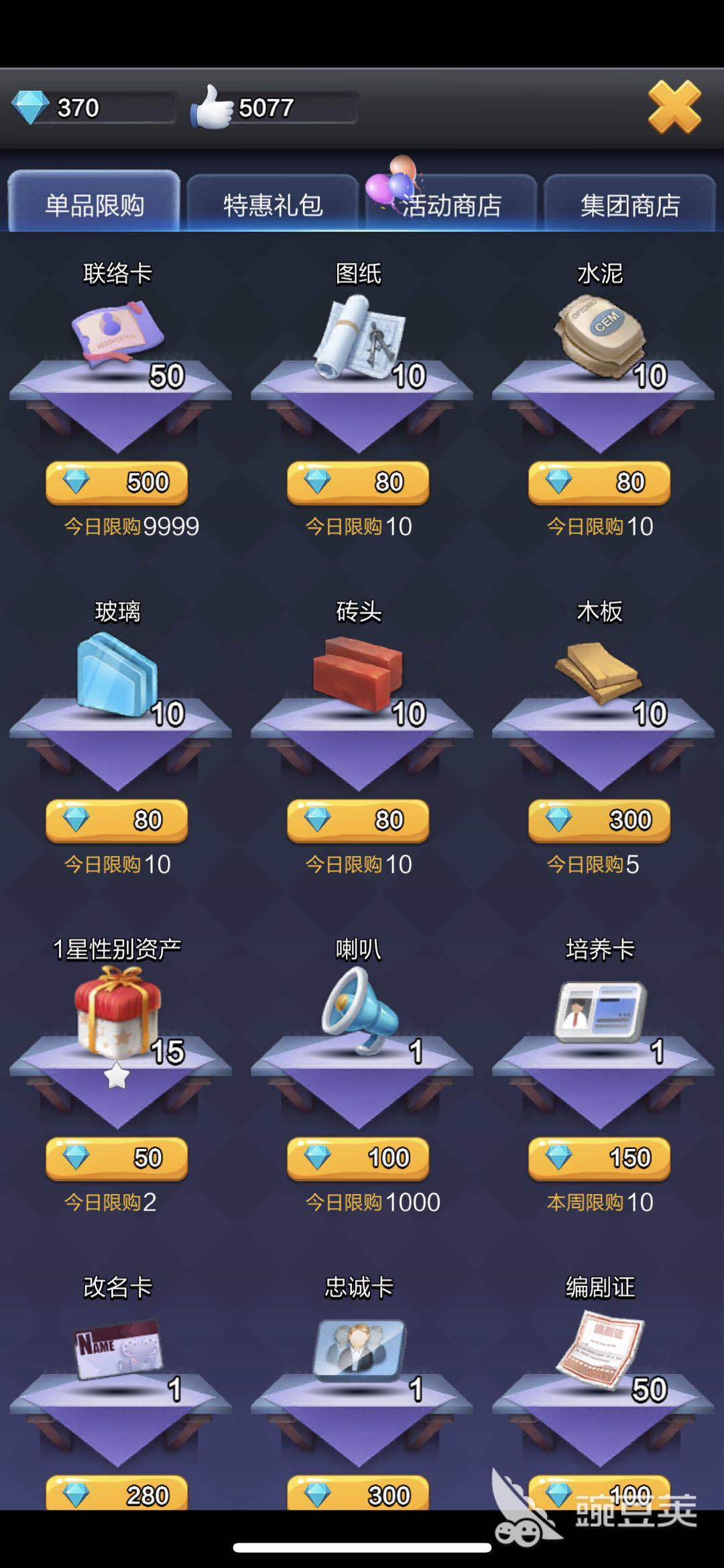This screenshot has width=724, height=1568.
Task: Open the 活动商店 tab
Action: pos(450,204)
